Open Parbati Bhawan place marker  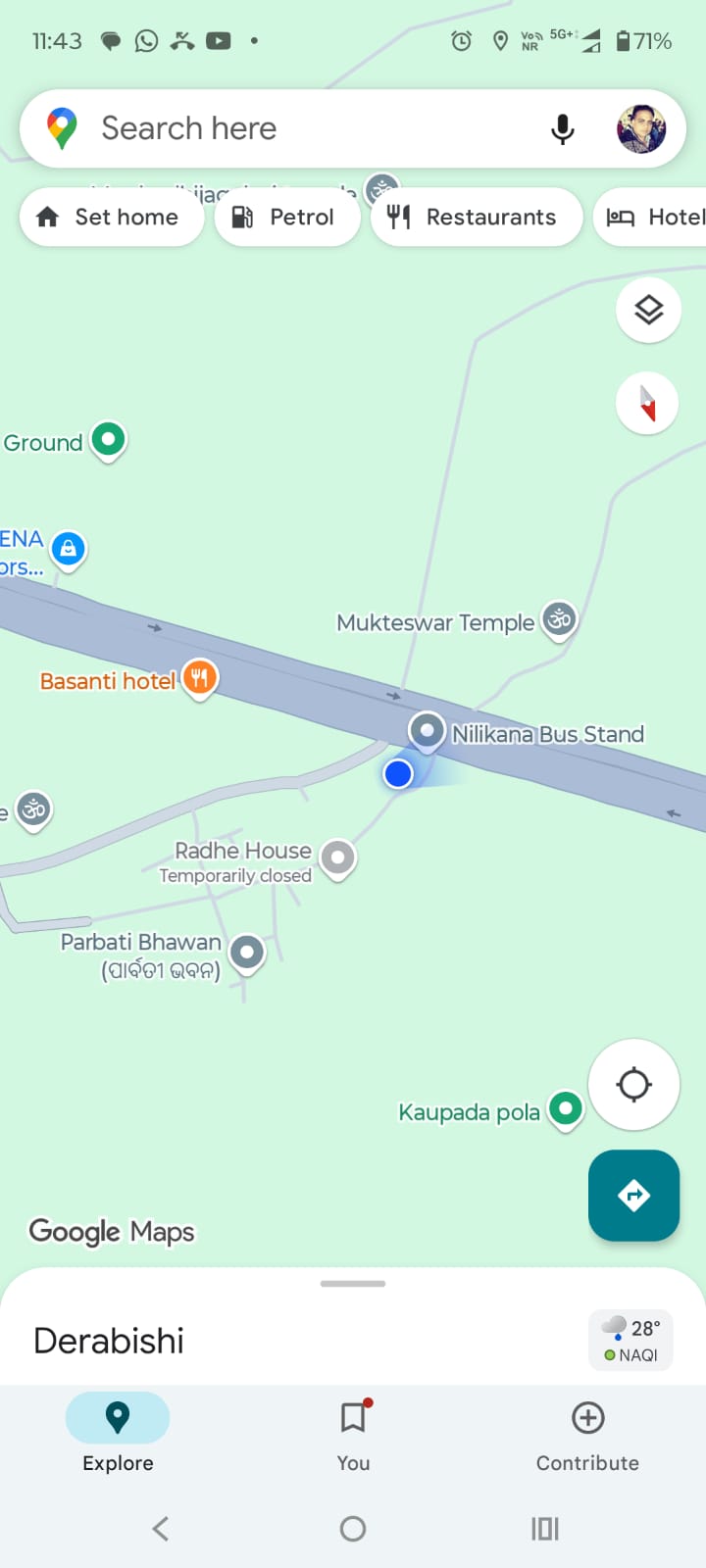(x=247, y=952)
